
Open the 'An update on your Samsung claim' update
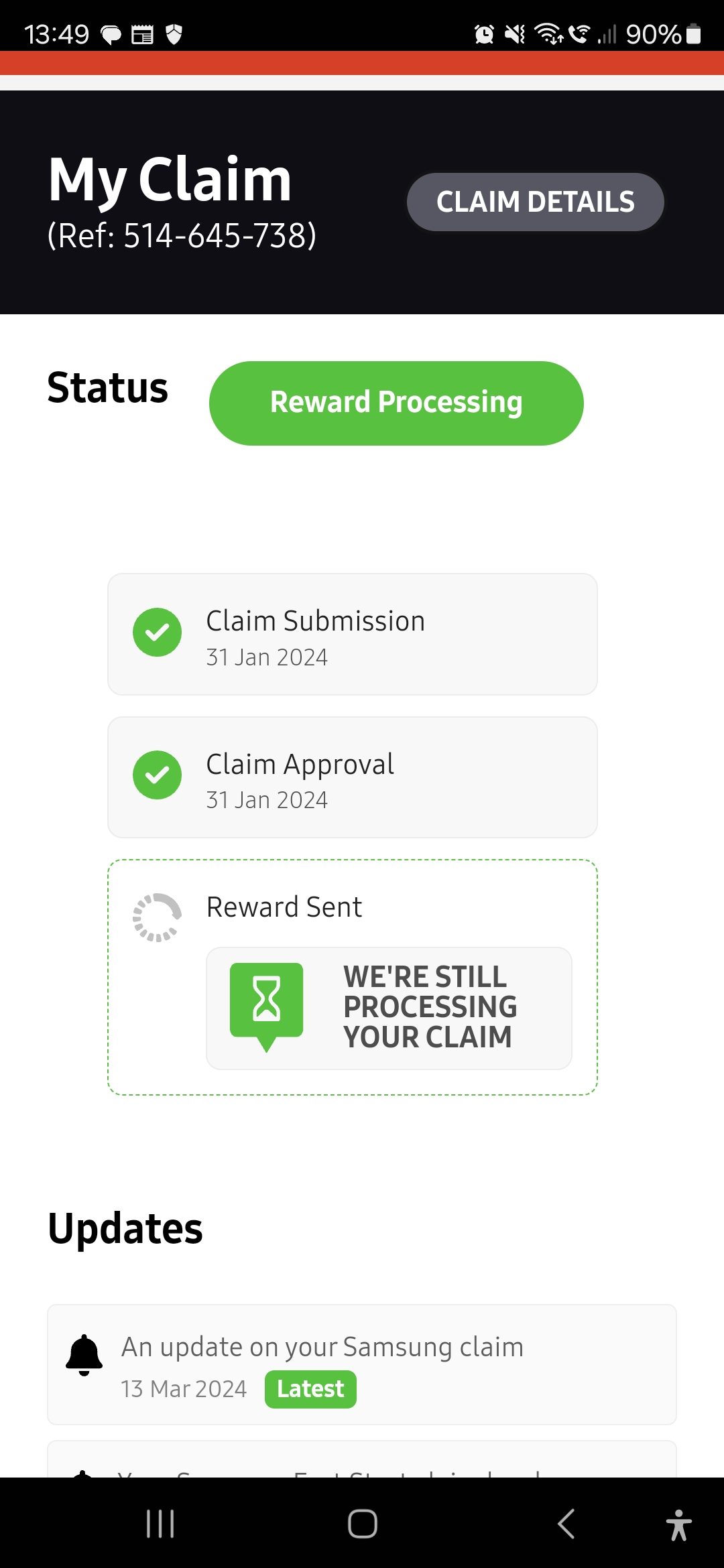(362, 1364)
